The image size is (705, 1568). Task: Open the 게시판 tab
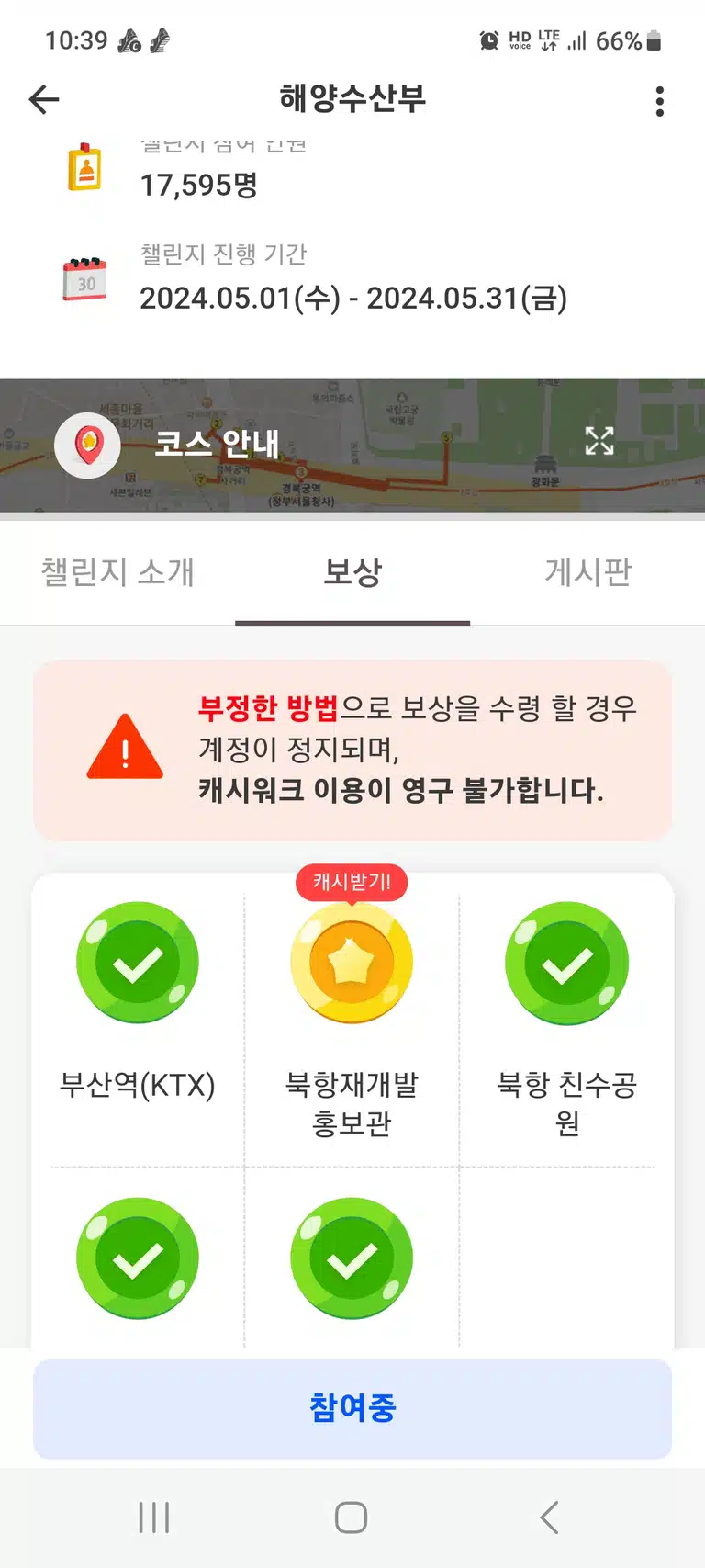click(587, 571)
